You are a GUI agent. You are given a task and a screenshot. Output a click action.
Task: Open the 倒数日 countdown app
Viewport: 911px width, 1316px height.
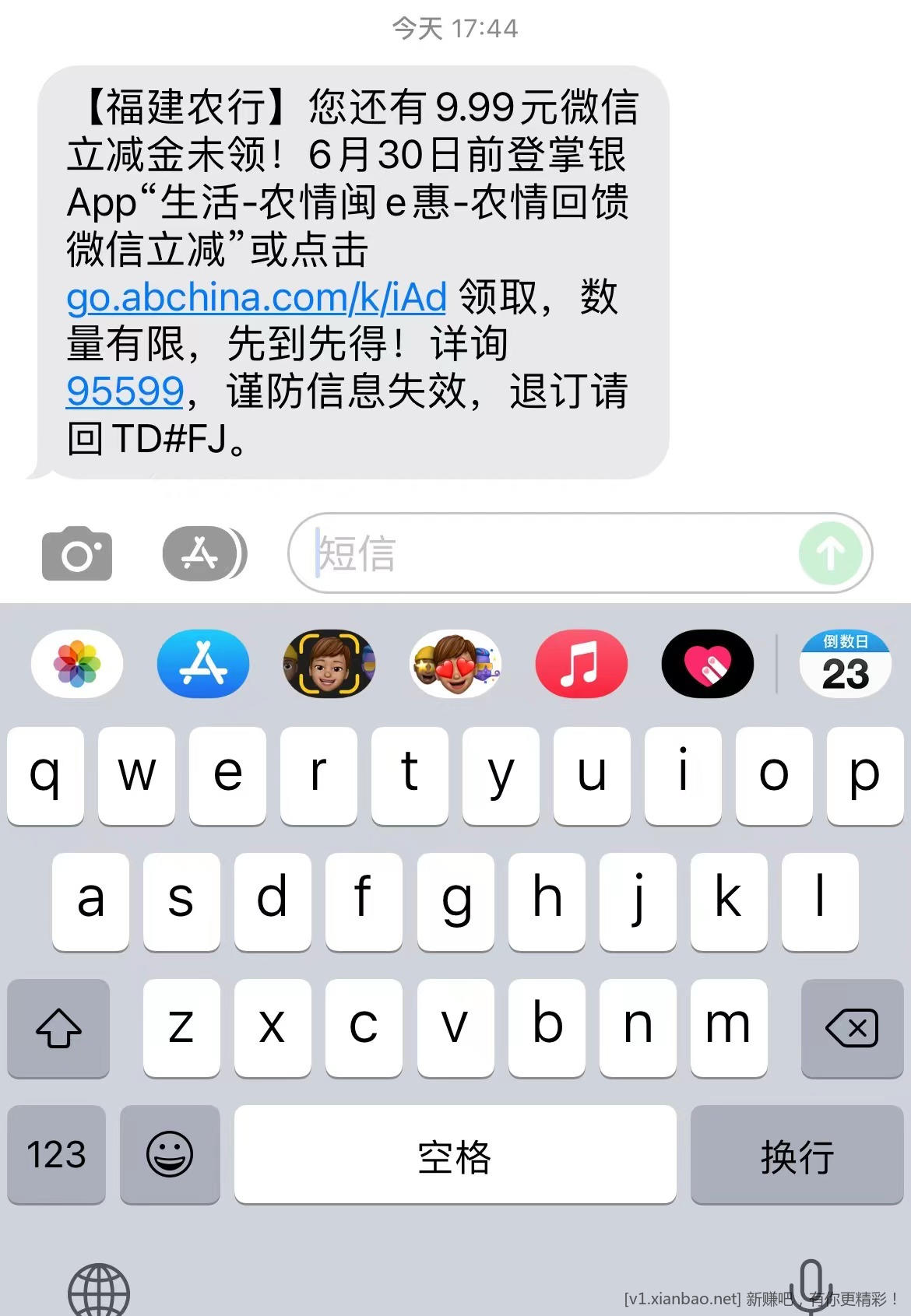[845, 664]
